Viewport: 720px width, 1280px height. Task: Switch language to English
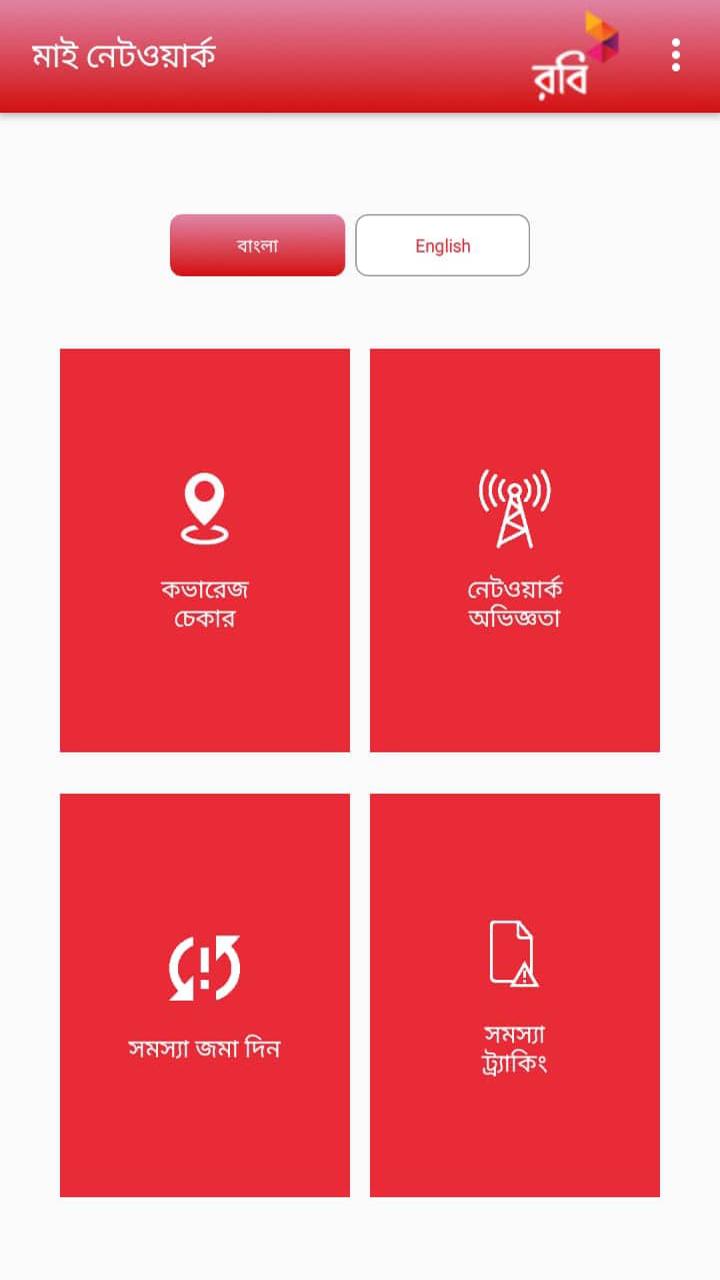442,245
